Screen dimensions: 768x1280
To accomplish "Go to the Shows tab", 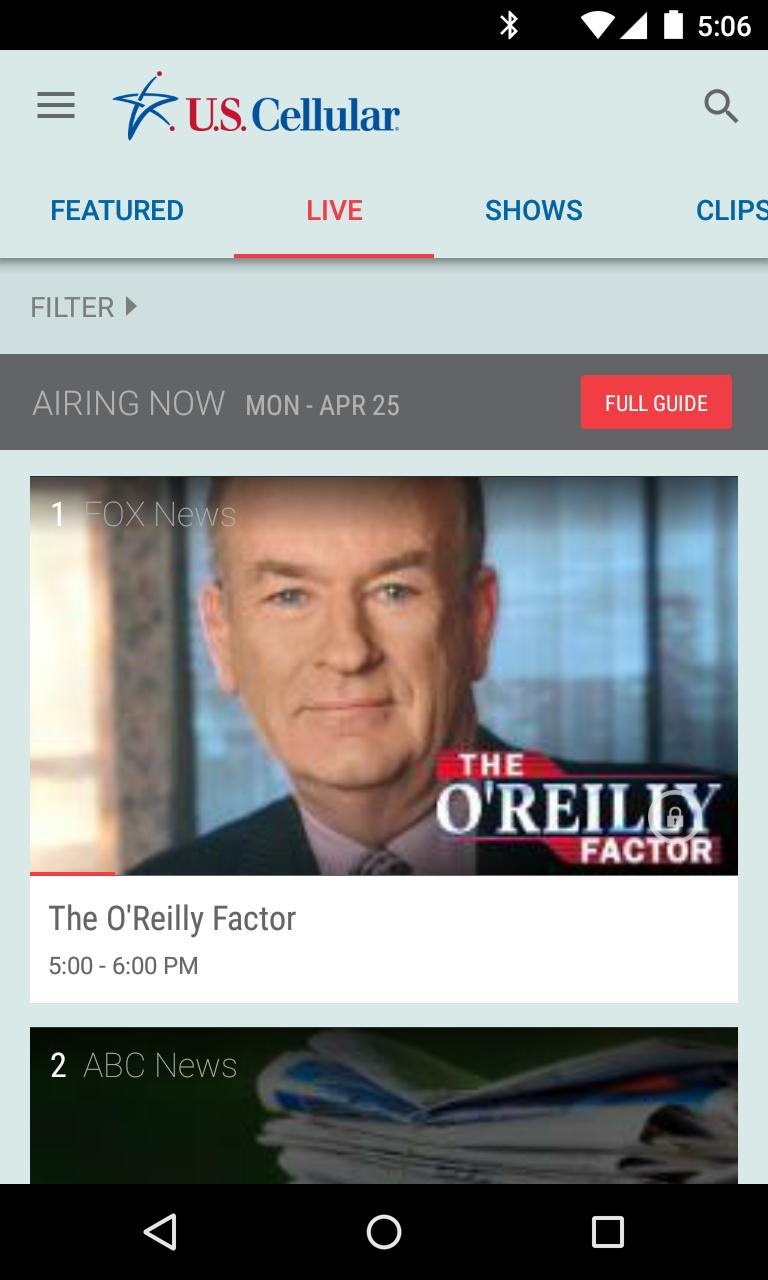I will pos(533,211).
